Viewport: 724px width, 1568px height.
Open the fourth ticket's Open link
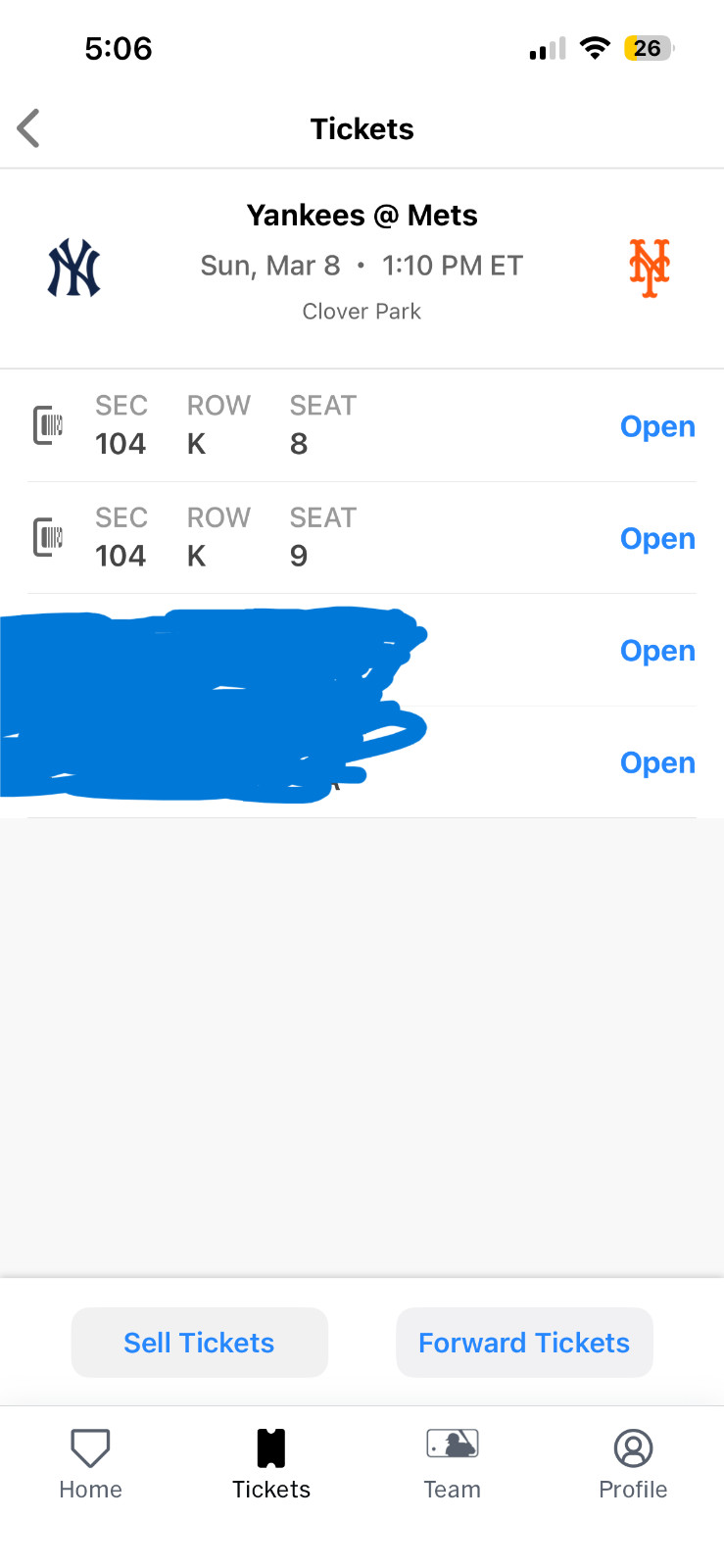coord(657,761)
